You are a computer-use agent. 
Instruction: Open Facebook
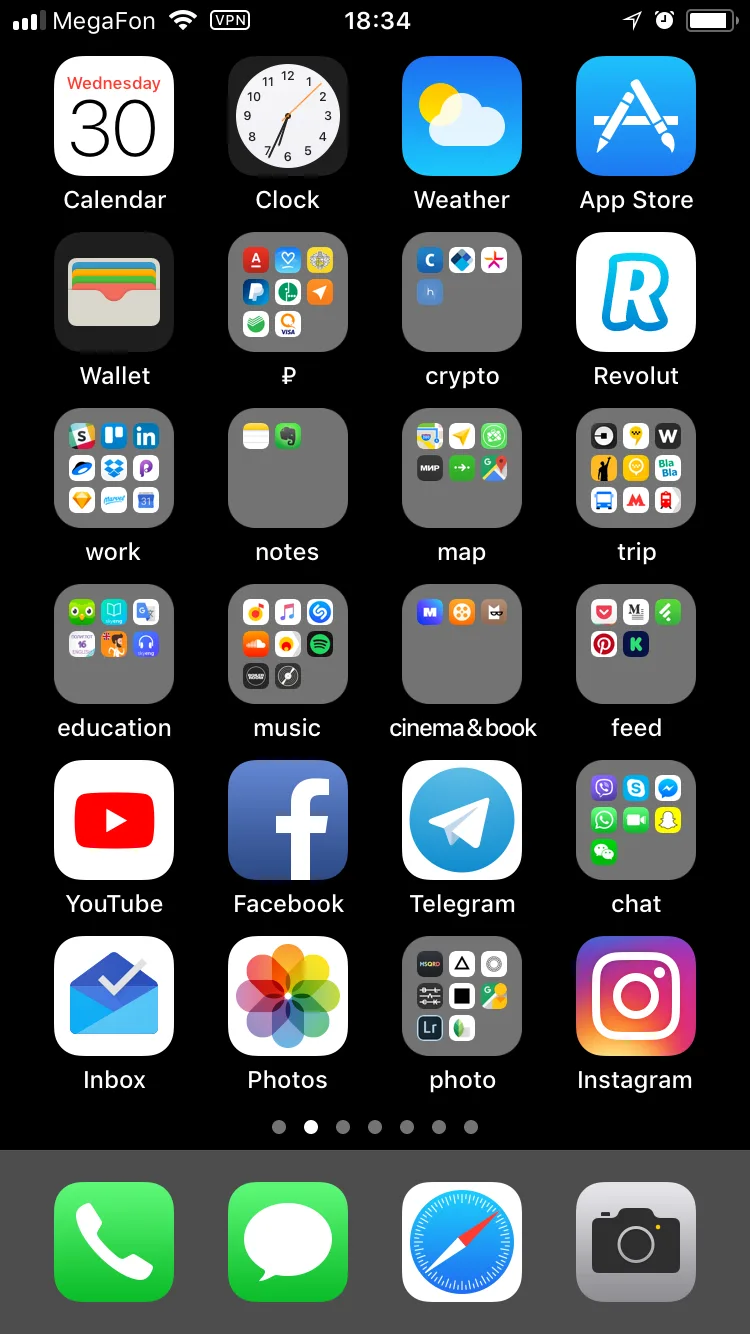[x=288, y=820]
